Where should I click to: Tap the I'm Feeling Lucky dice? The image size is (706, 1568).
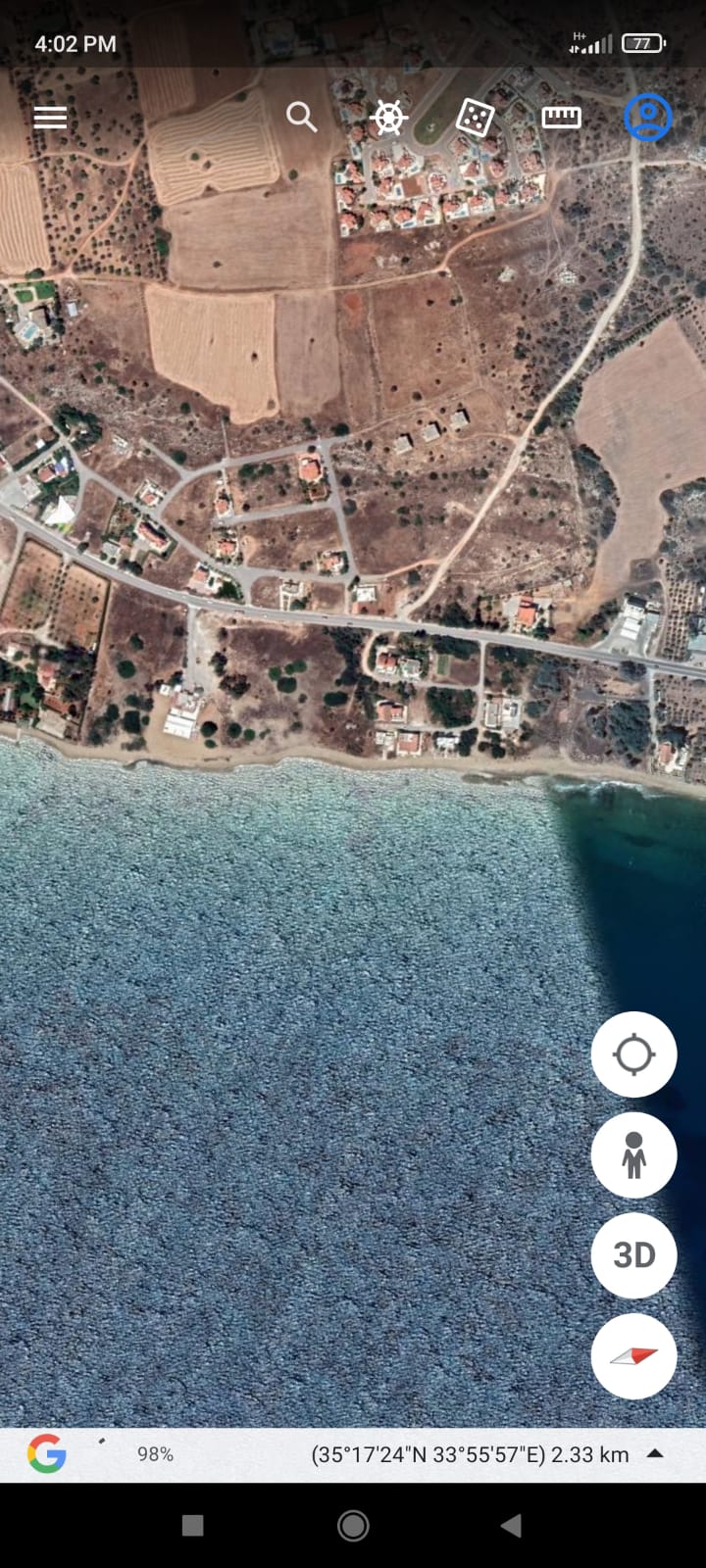tap(475, 118)
